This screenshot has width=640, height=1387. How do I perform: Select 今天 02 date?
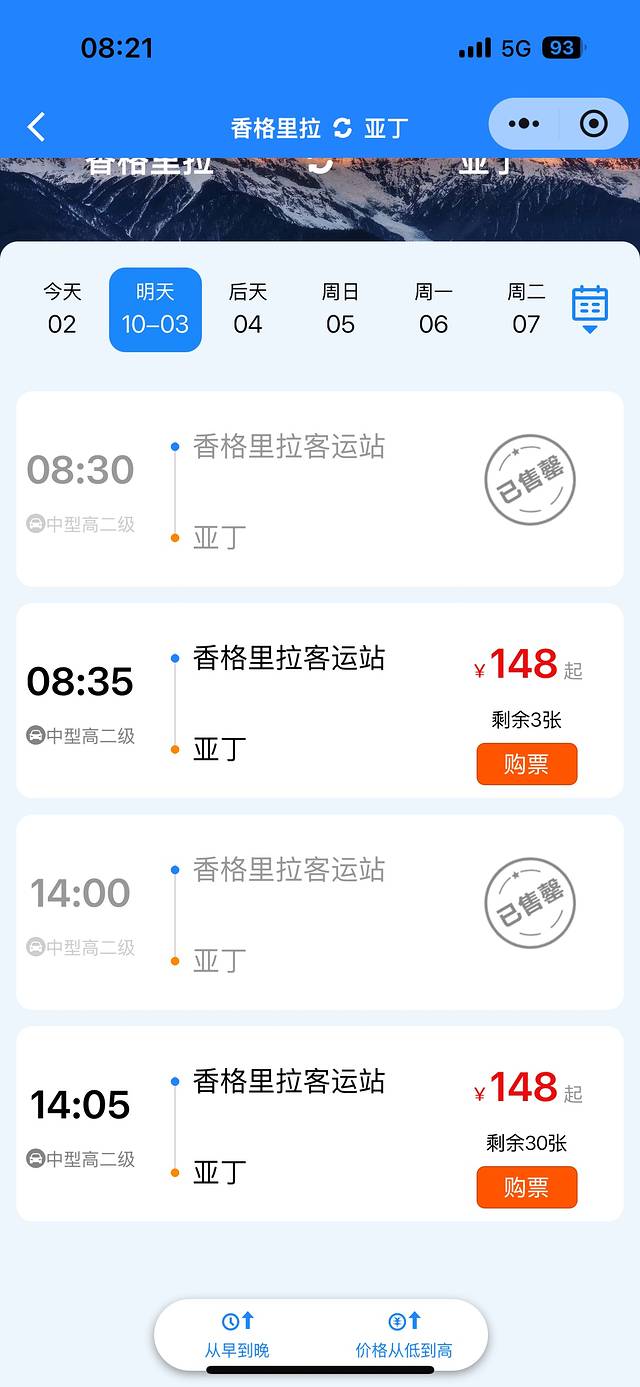pos(62,309)
